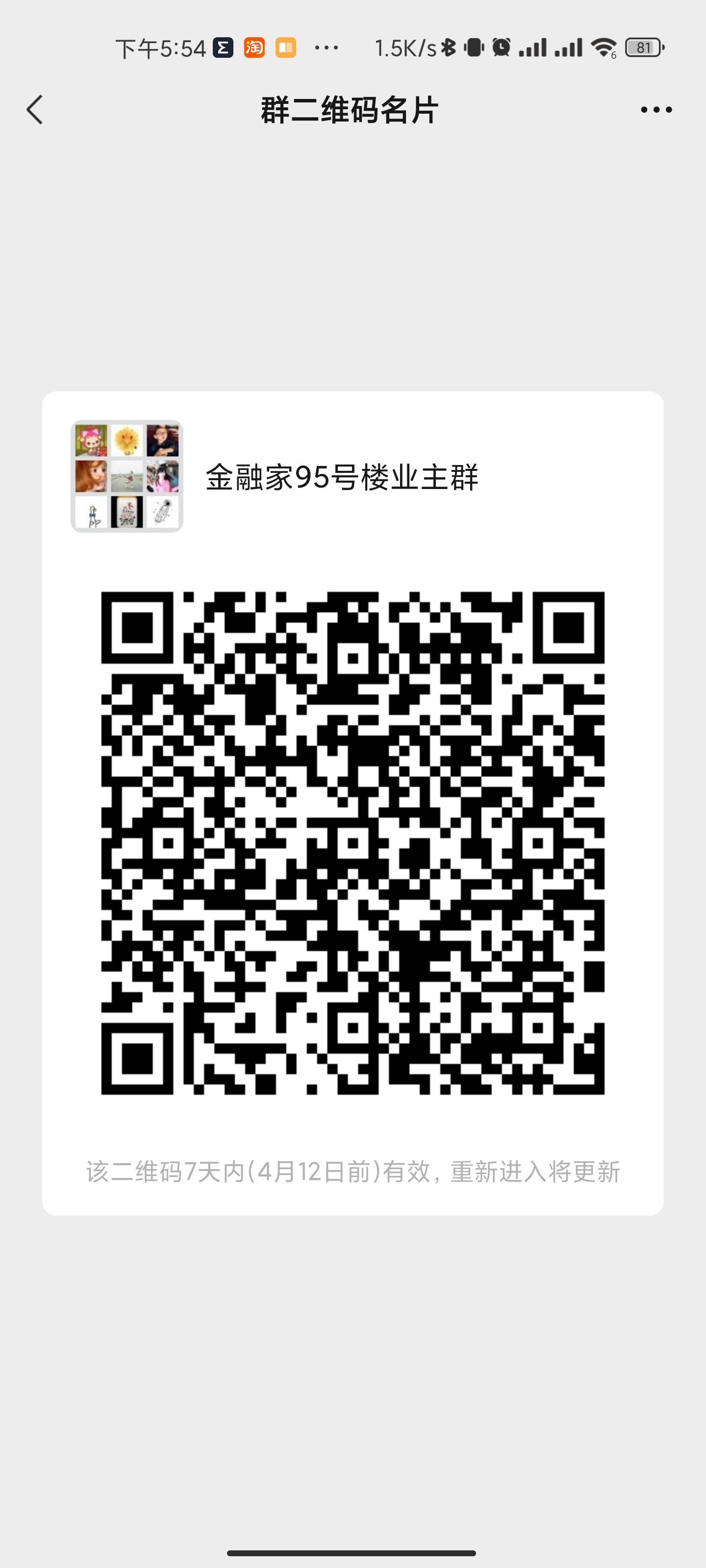Go back using the top-left arrow
Screen dimensions: 706x1568
click(35, 110)
